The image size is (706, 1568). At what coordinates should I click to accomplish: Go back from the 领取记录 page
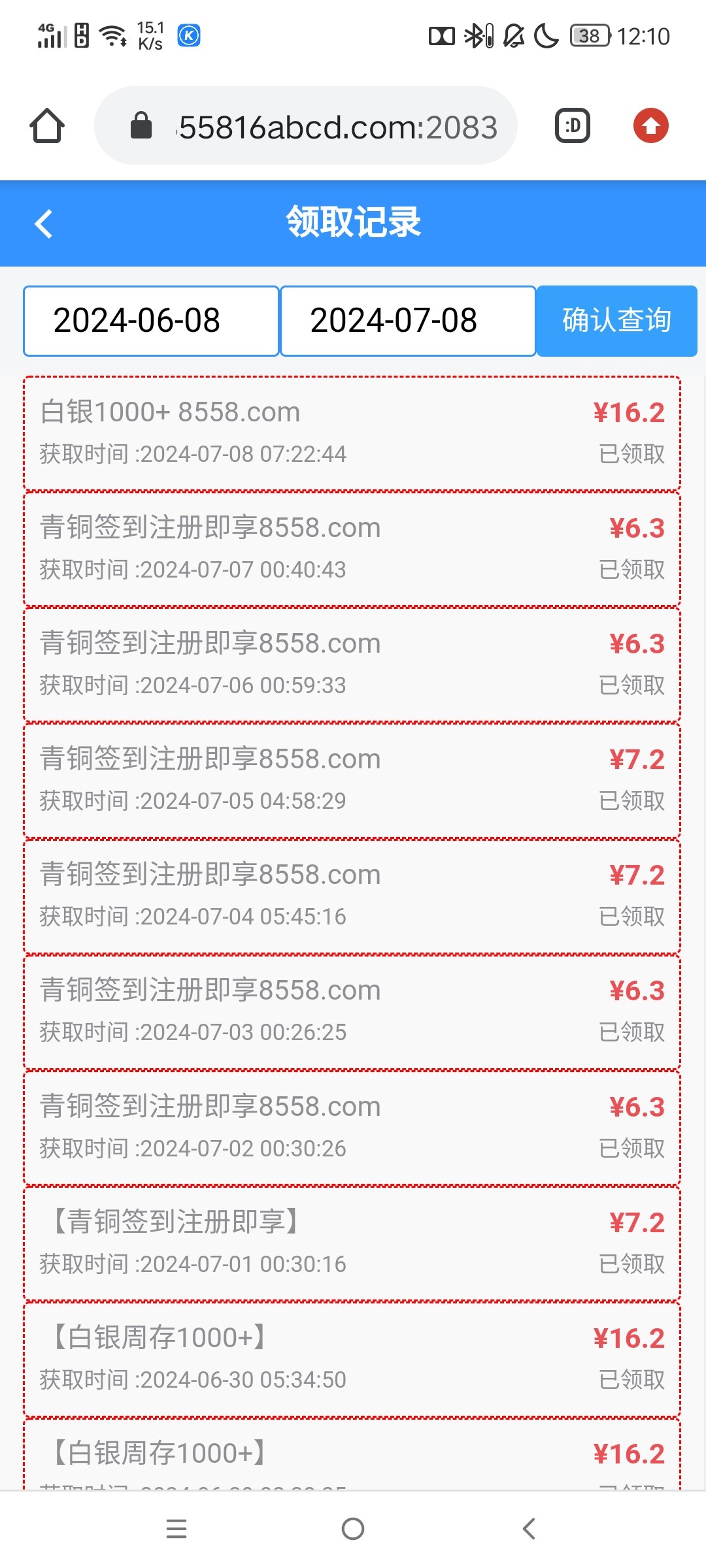pos(44,223)
